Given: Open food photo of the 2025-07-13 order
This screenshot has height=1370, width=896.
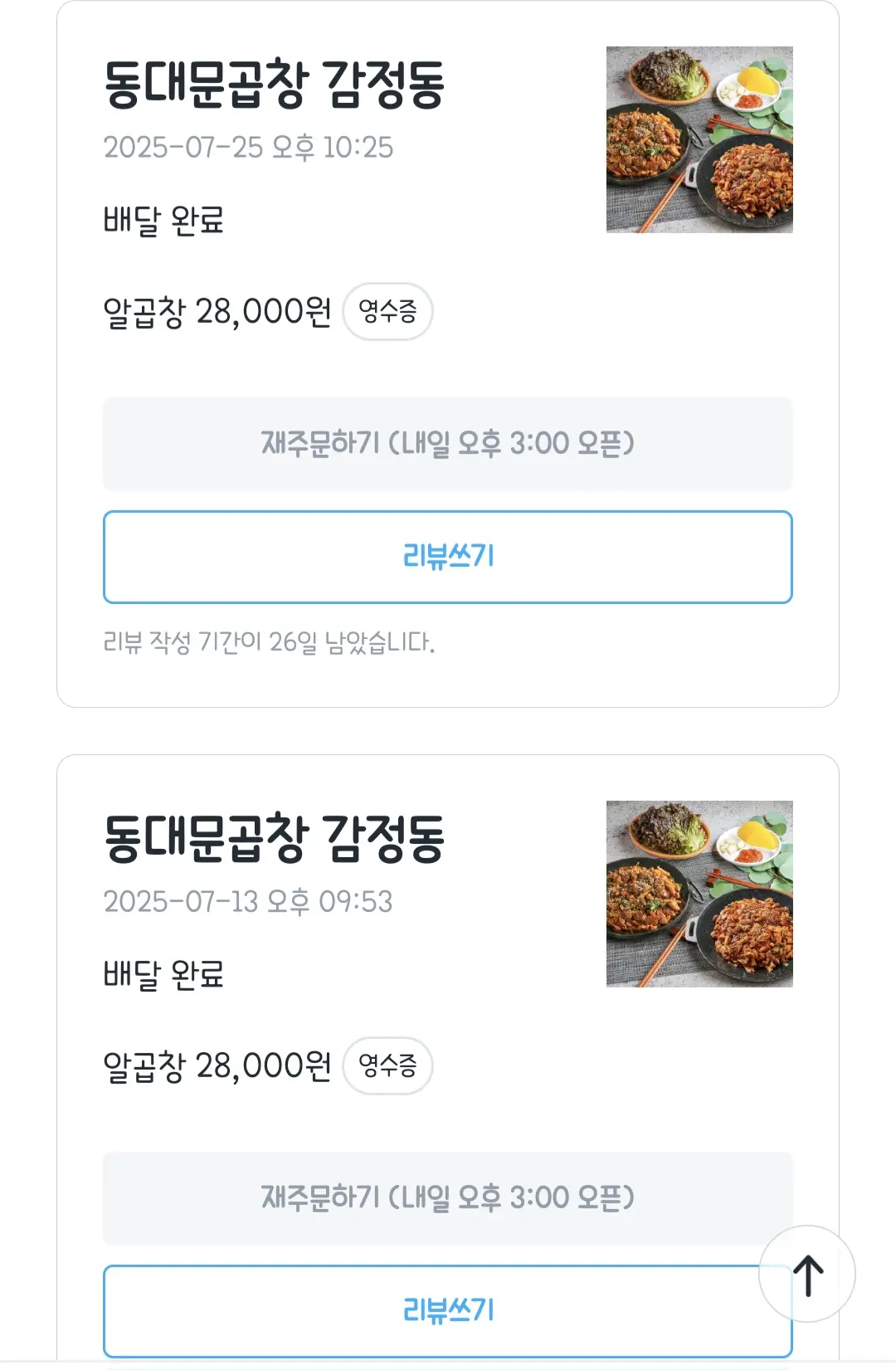Looking at the screenshot, I should tap(699, 894).
